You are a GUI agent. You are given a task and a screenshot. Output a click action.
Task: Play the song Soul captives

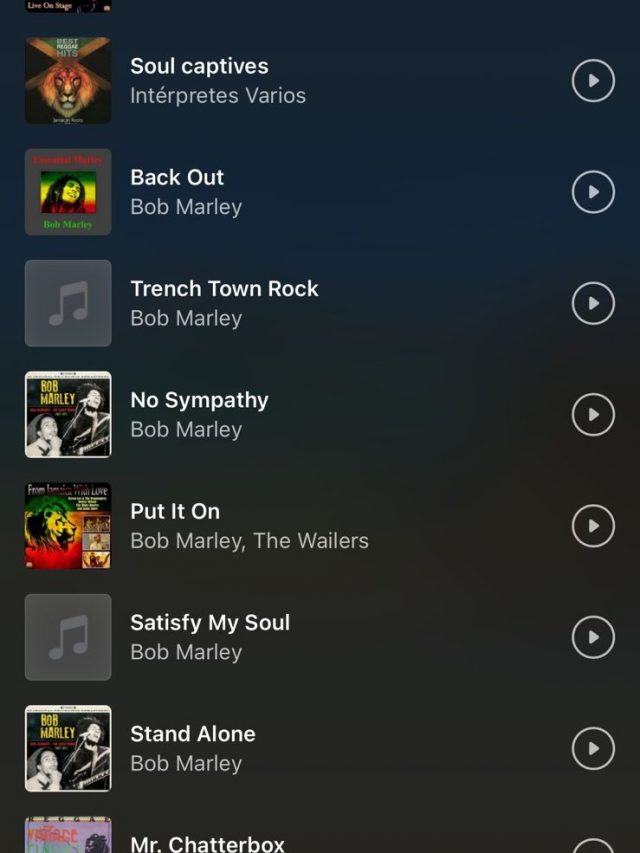593,81
